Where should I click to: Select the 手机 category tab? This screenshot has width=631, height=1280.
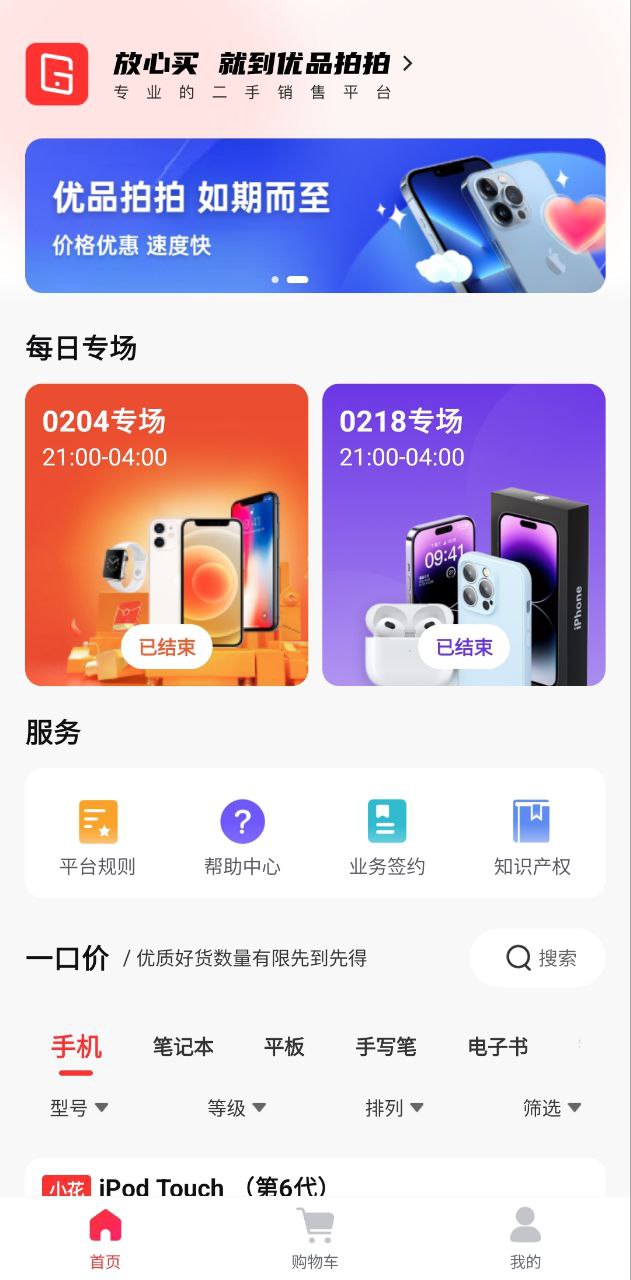[x=77, y=1047]
